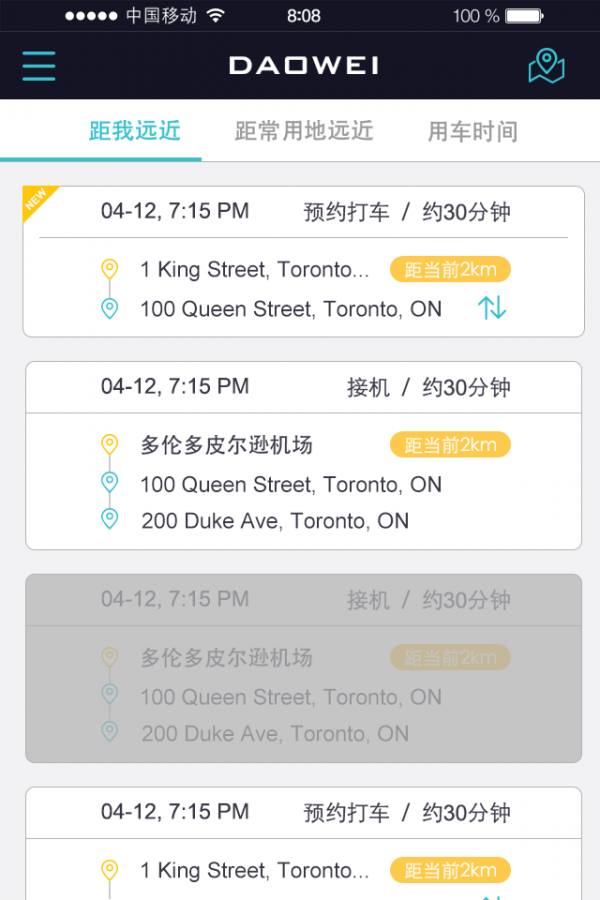The height and width of the screenshot is (900, 600).
Task: Open the map view icon
Action: (x=546, y=66)
